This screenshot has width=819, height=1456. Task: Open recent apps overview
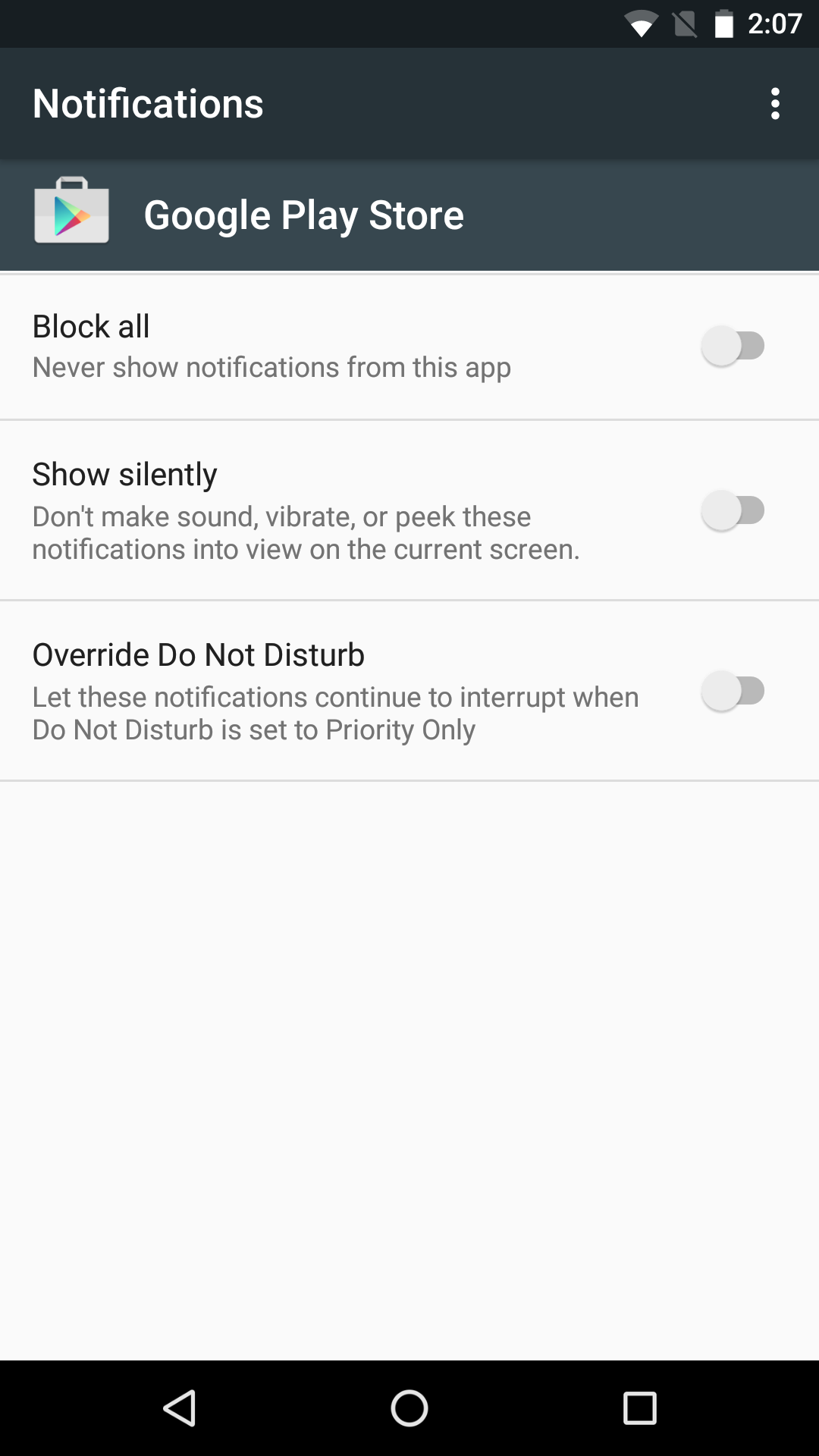tap(639, 1408)
